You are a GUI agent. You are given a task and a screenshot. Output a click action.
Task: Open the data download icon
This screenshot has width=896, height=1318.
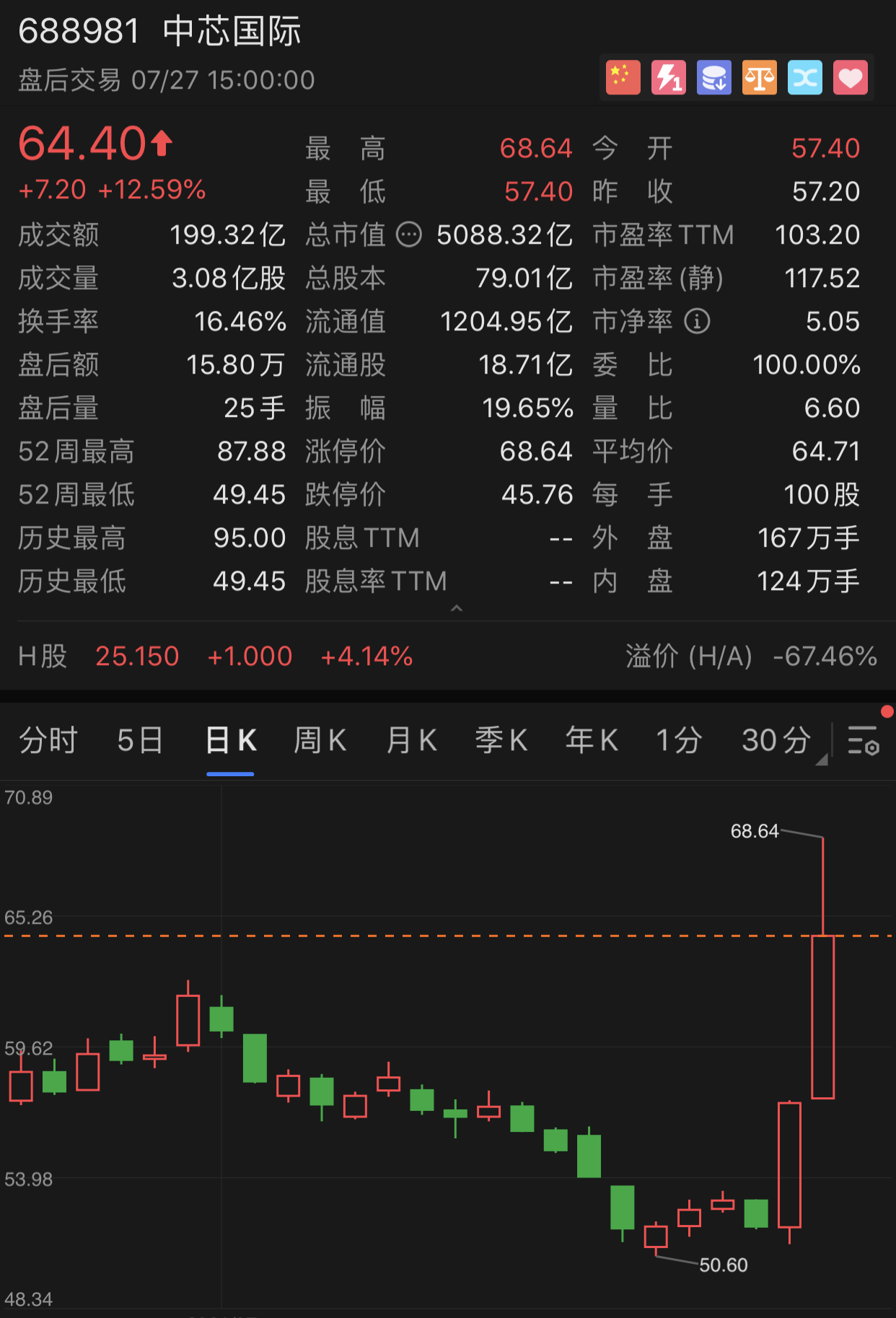tap(713, 76)
